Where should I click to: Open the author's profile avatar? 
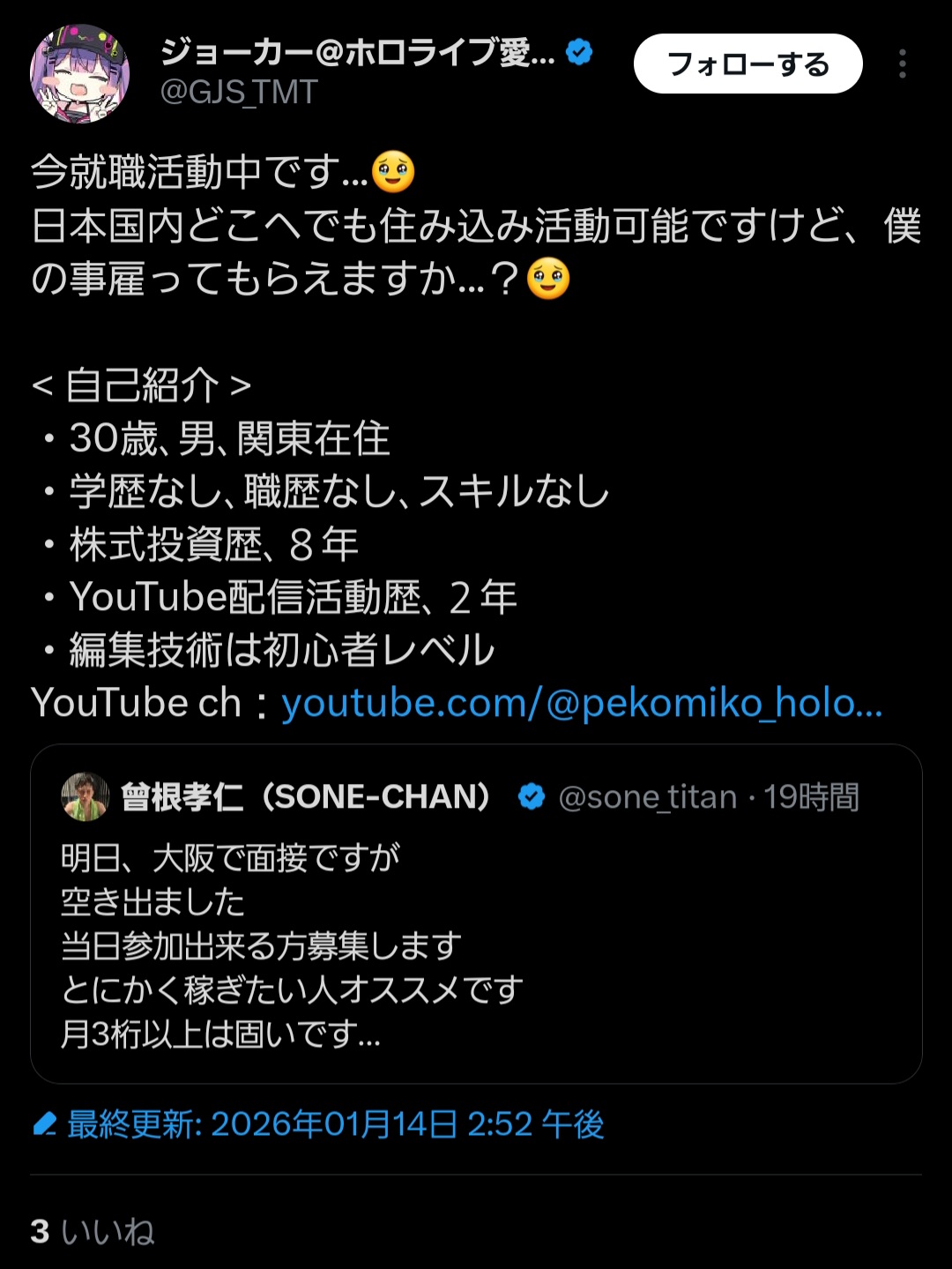[79, 73]
